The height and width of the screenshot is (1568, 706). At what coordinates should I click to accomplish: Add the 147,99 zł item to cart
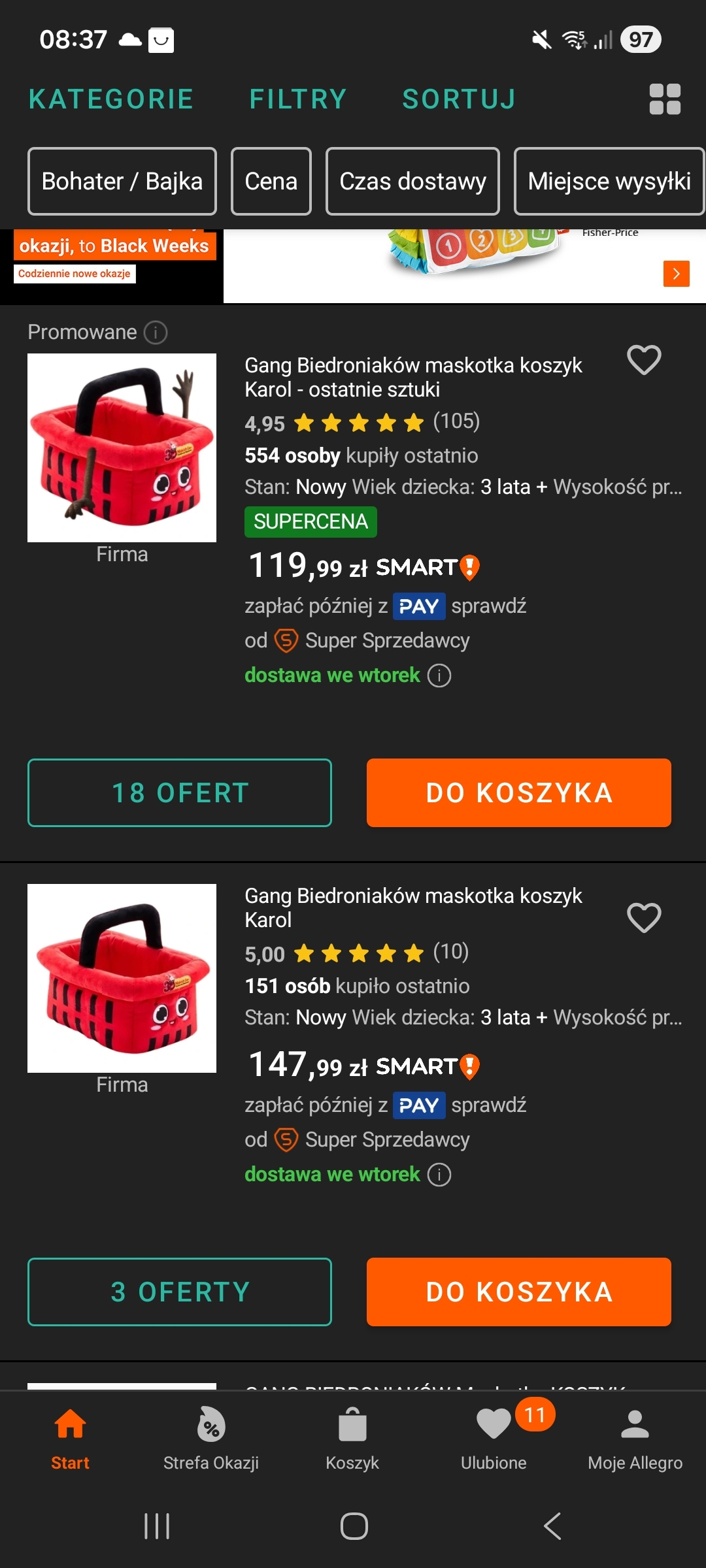point(518,1292)
